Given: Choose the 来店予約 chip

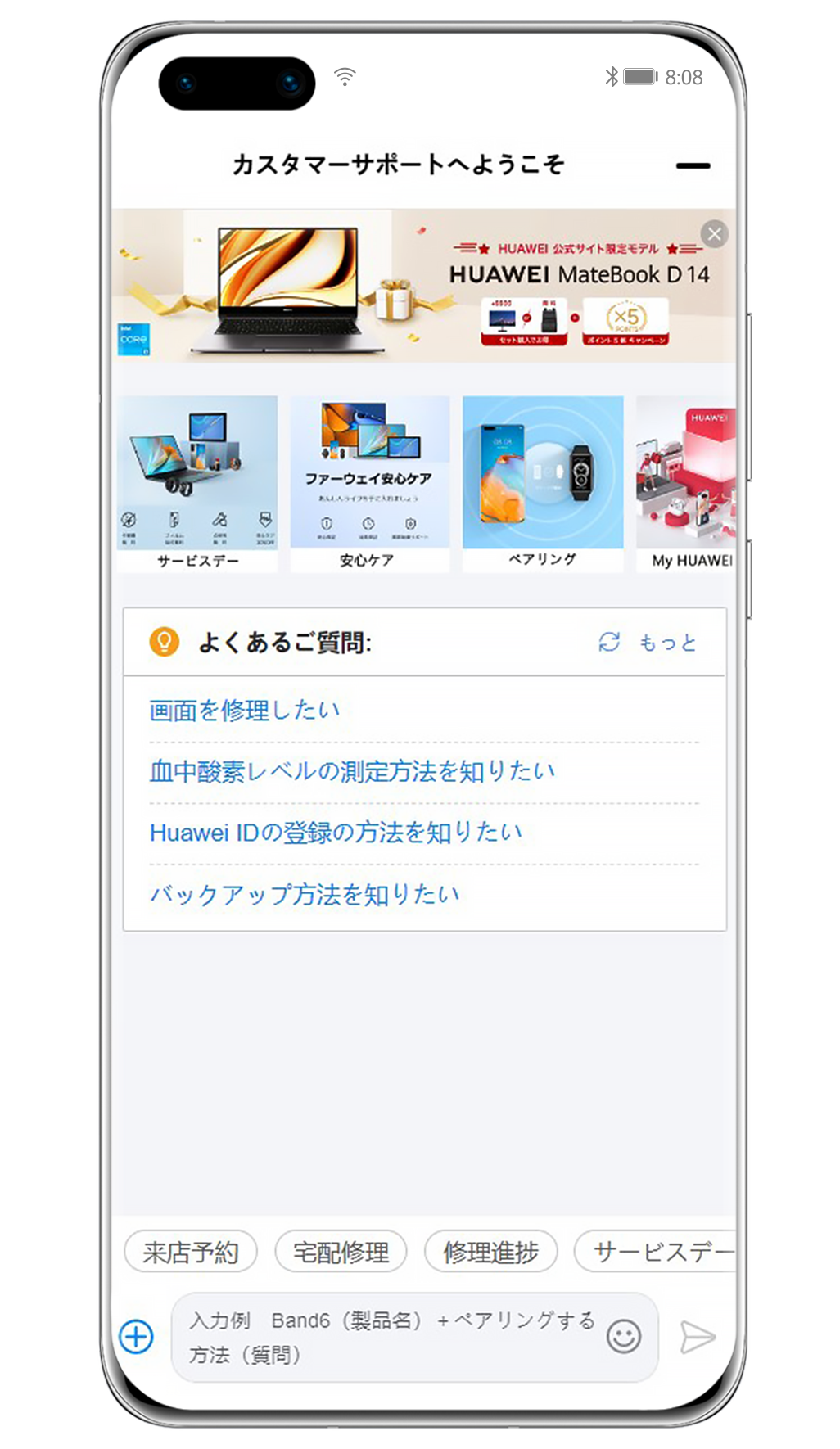Looking at the screenshot, I should coord(191,1252).
